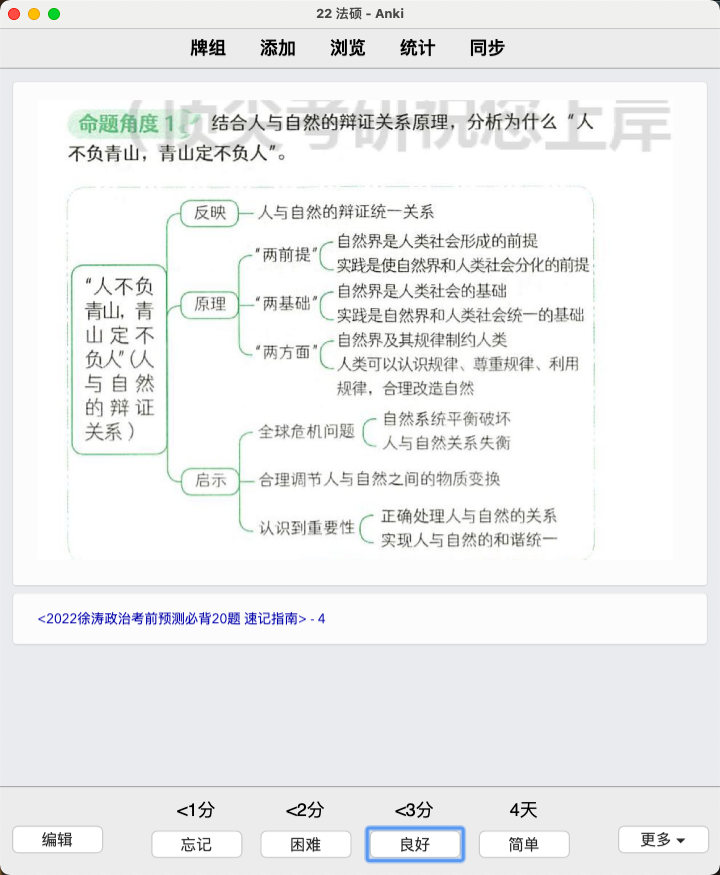This screenshot has width=720, height=875.
Task: Expand the 更多 options dropdown
Action: click(663, 840)
